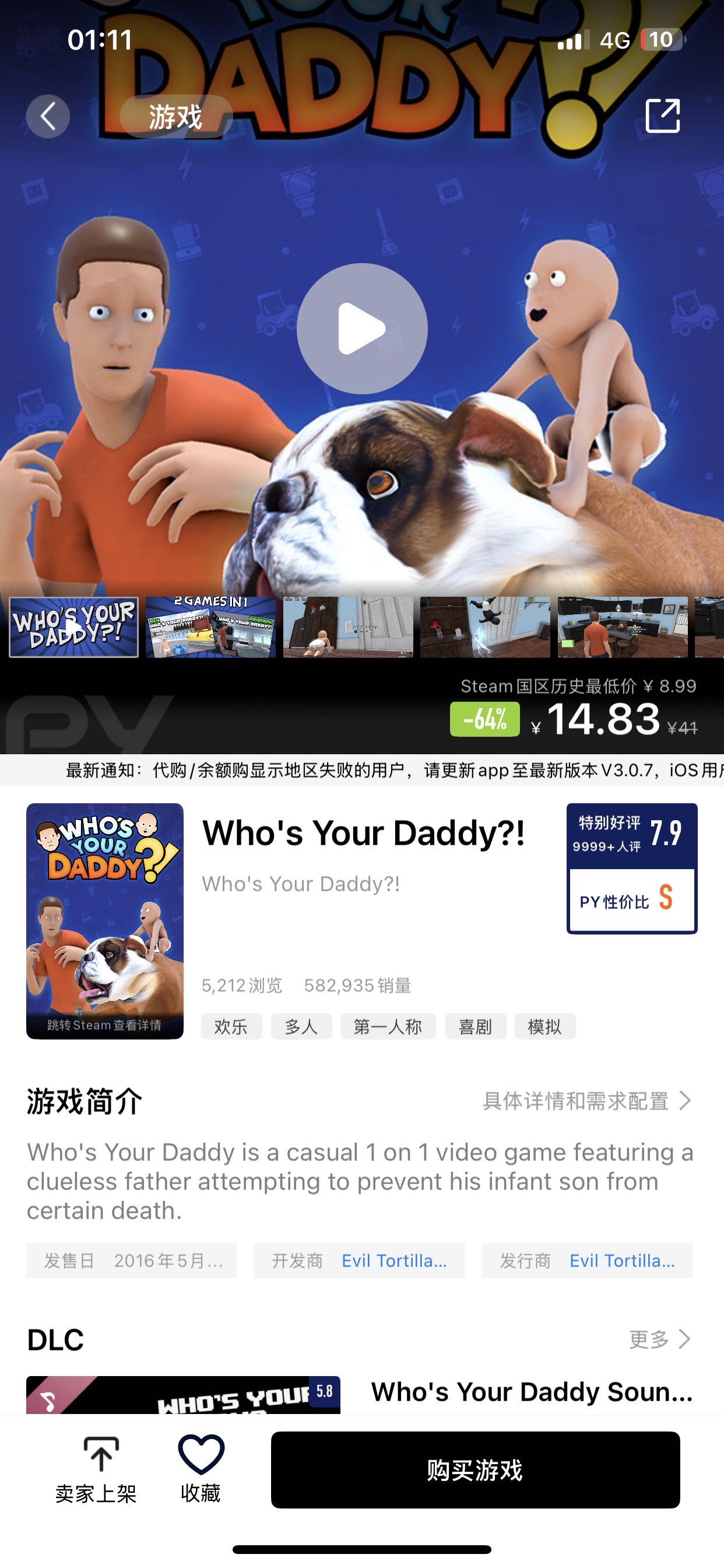The image size is (724, 1568).
Task: Open game cover to jump to Steam details
Action: tap(105, 921)
